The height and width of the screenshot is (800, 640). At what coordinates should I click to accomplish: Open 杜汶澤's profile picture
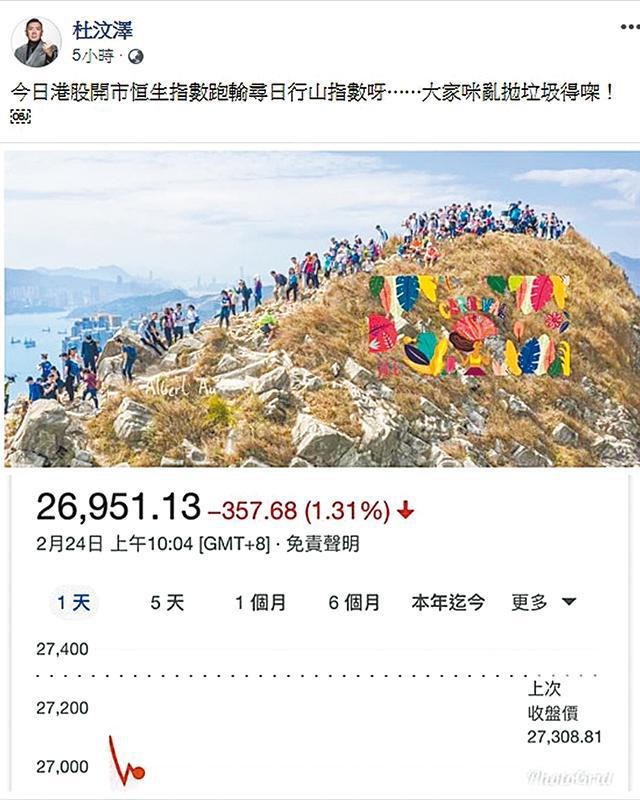(36, 41)
